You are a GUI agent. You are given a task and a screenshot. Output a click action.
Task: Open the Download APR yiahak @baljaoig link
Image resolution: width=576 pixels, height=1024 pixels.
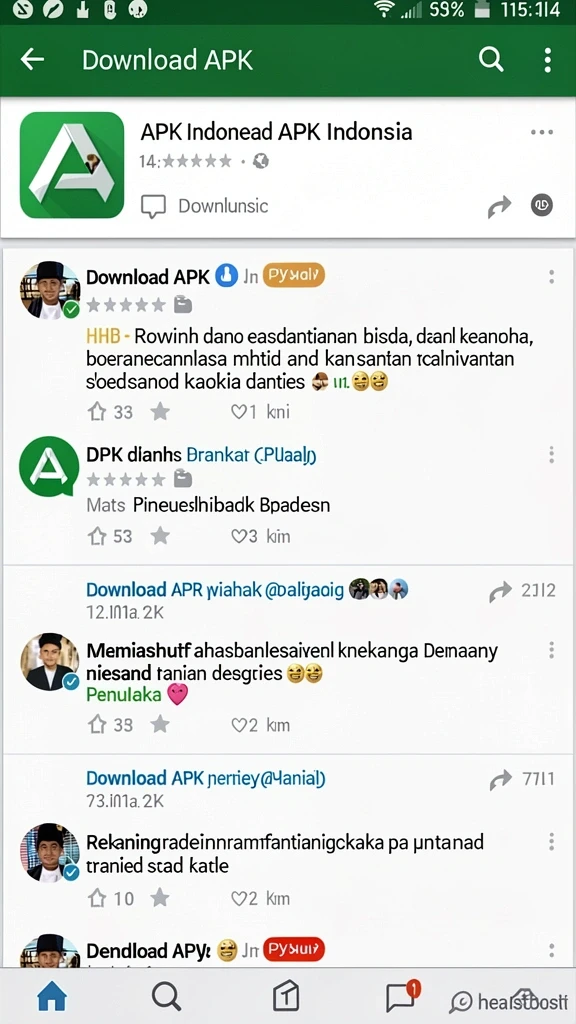click(215, 590)
